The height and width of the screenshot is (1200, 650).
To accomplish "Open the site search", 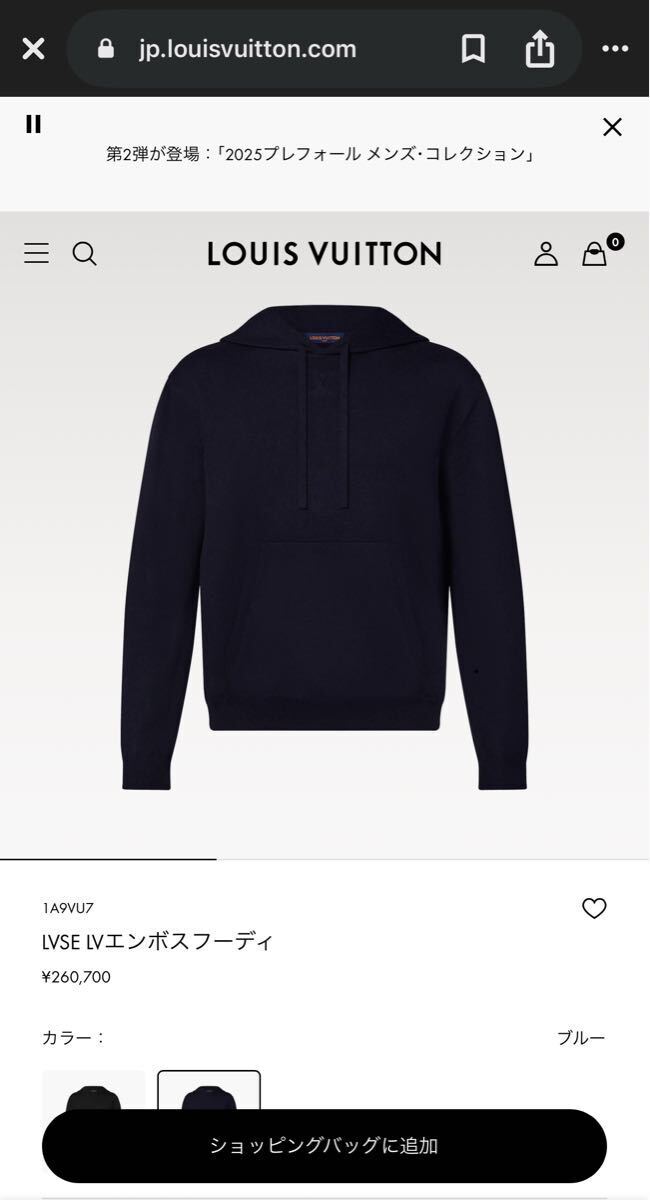I will pos(85,254).
